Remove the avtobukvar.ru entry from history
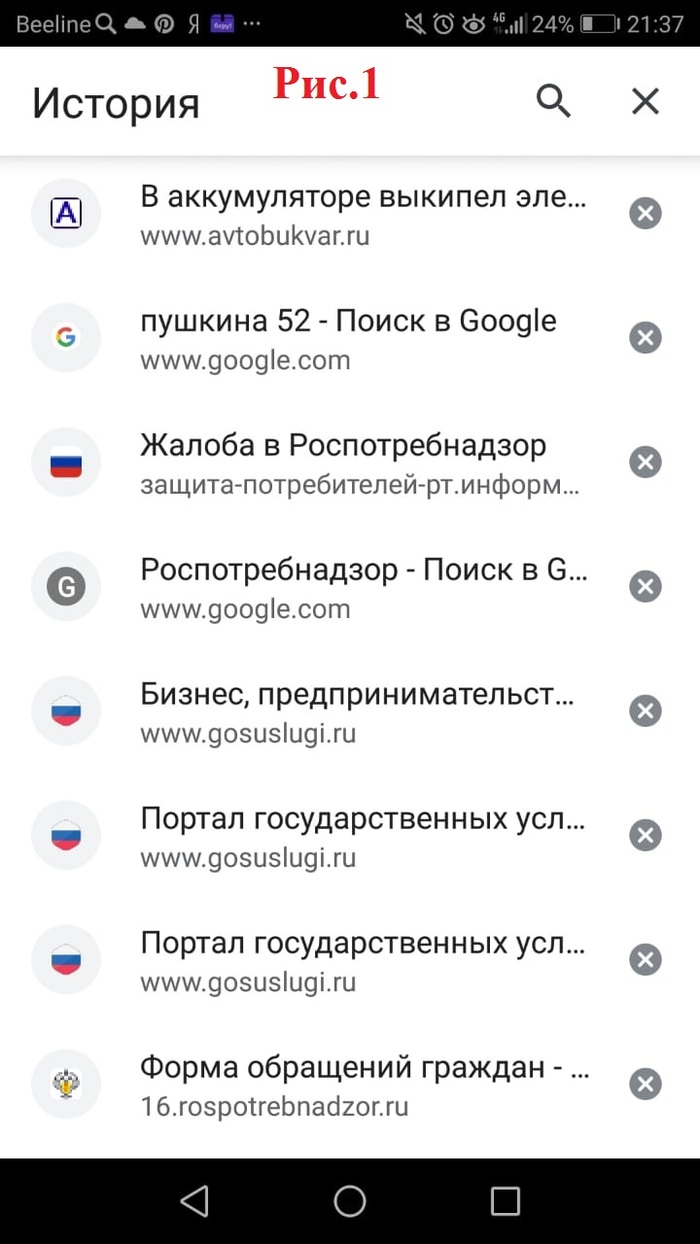The width and height of the screenshot is (700, 1244). 645,213
